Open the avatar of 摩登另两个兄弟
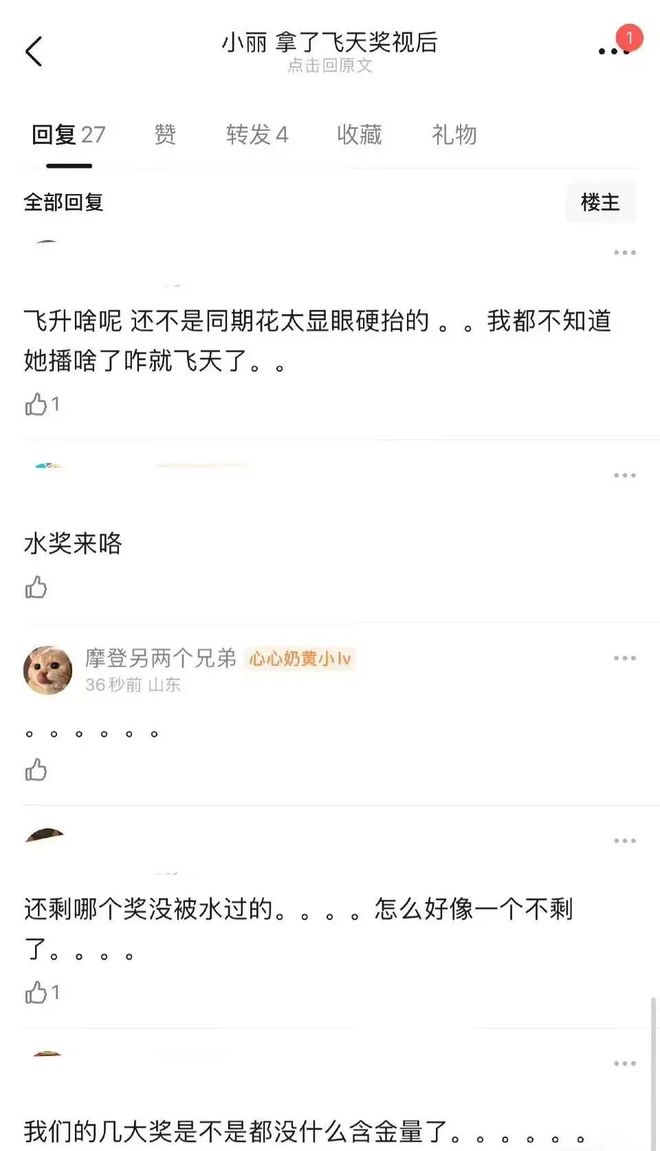This screenshot has width=660, height=1151. tap(48, 669)
